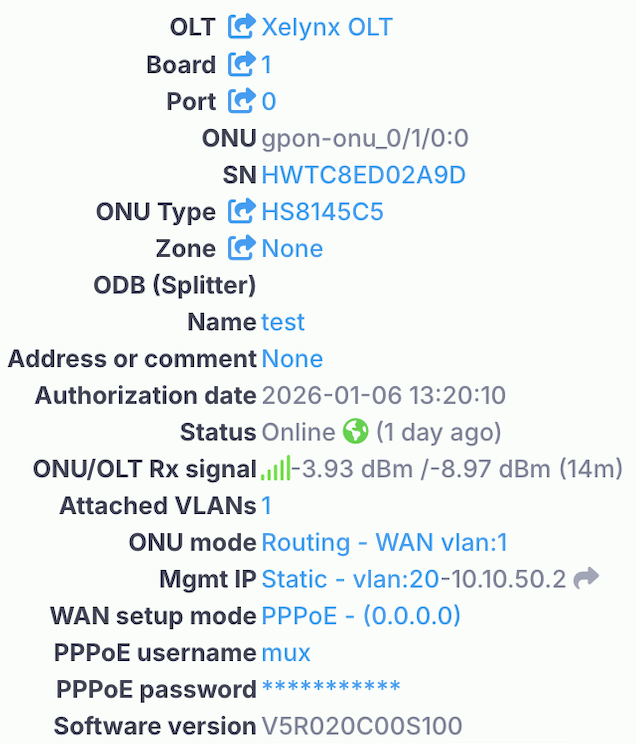Change ONU mode Routing WAN vlan:1
The image size is (636, 744).
coord(384,543)
